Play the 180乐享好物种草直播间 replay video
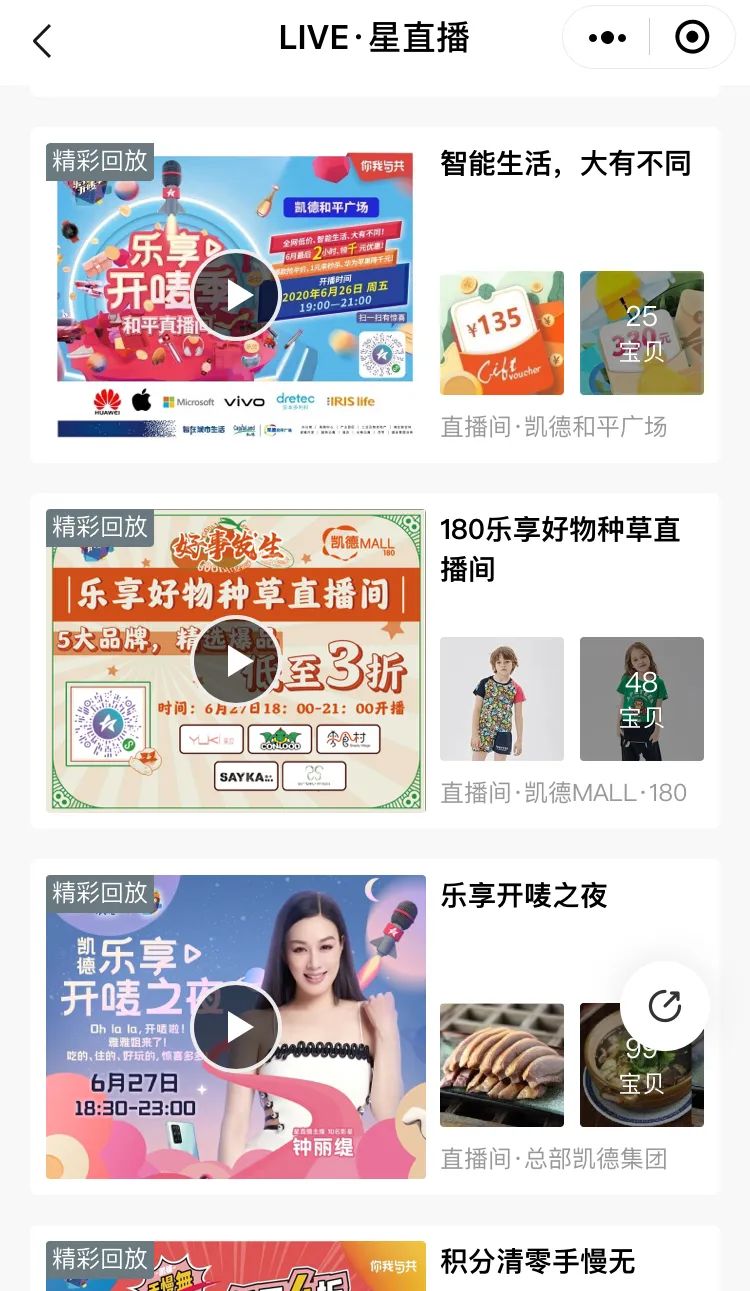 point(236,661)
